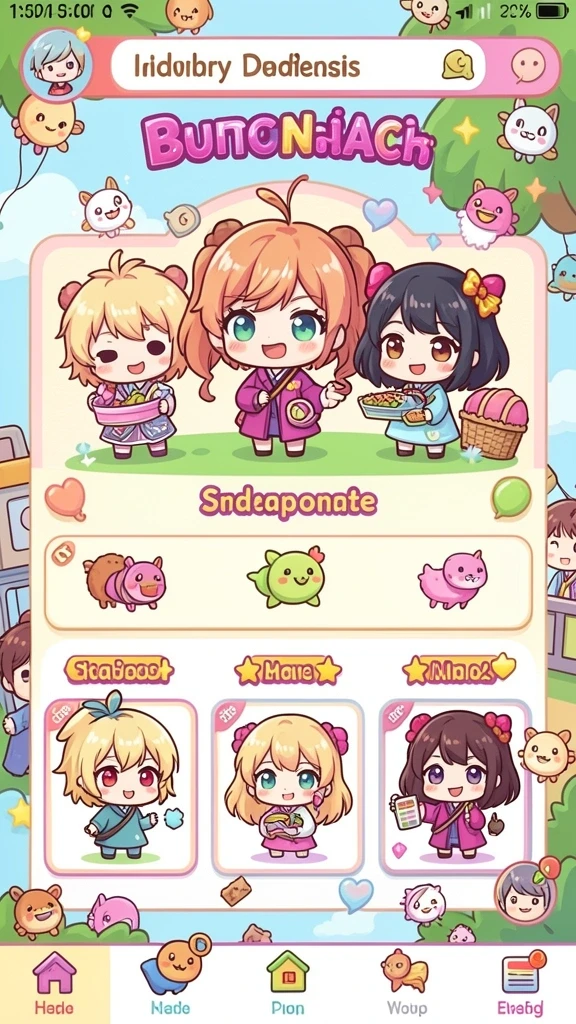Open the player avatar in the top bar
The image size is (576, 1024).
click(57, 66)
